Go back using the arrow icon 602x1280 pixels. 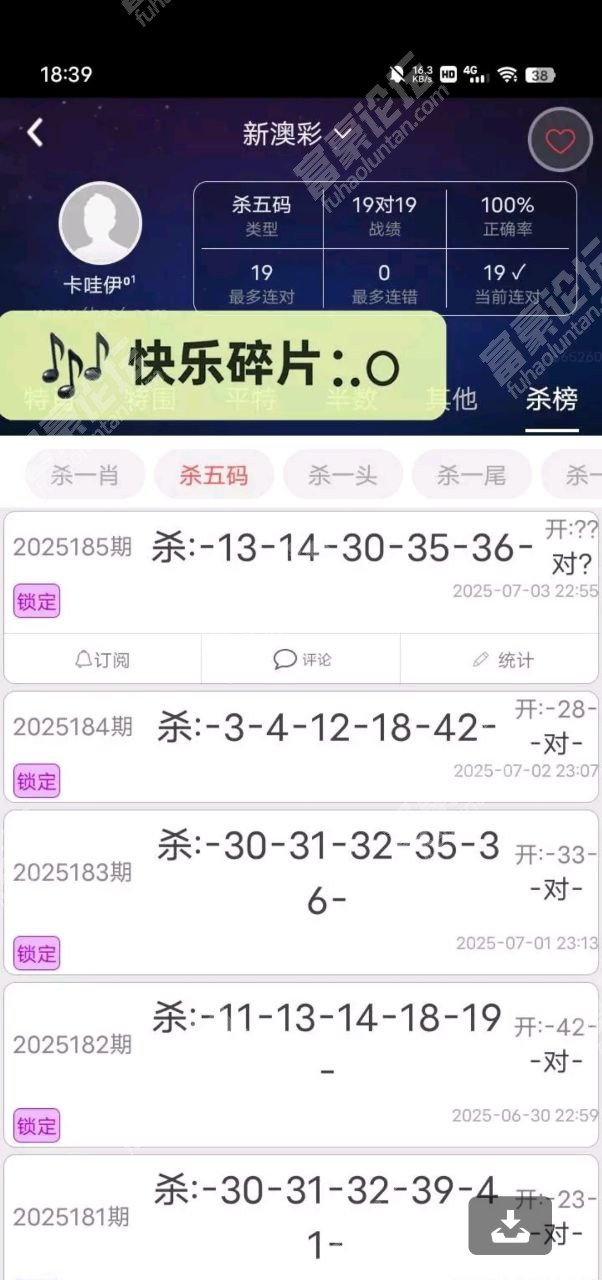click(36, 133)
